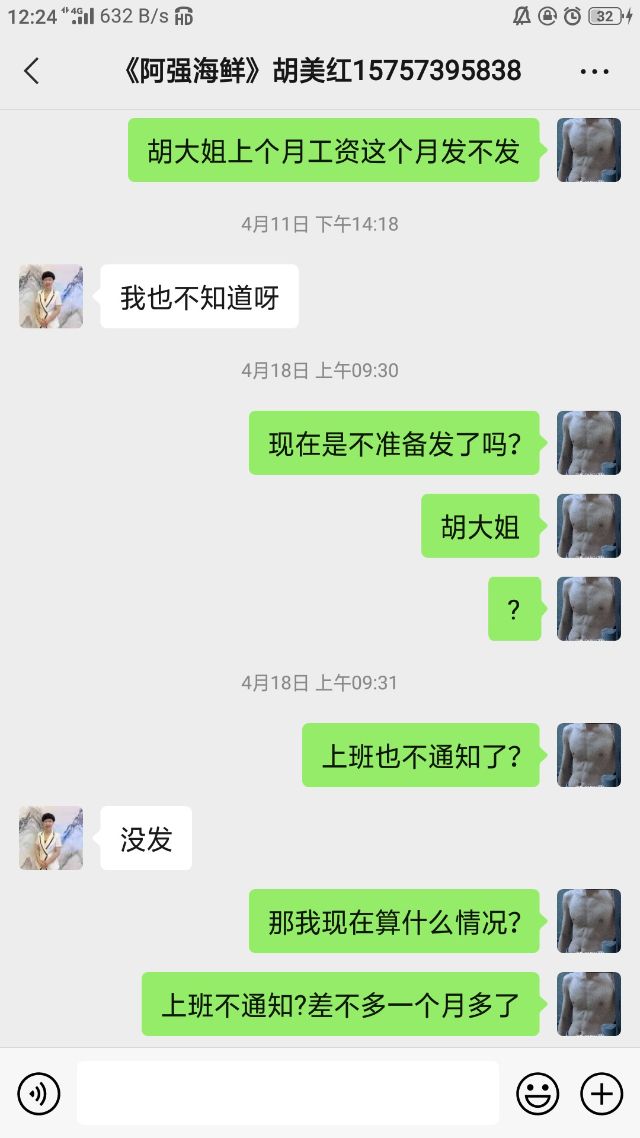Focus the message text field

pyautogui.click(x=288, y=1093)
